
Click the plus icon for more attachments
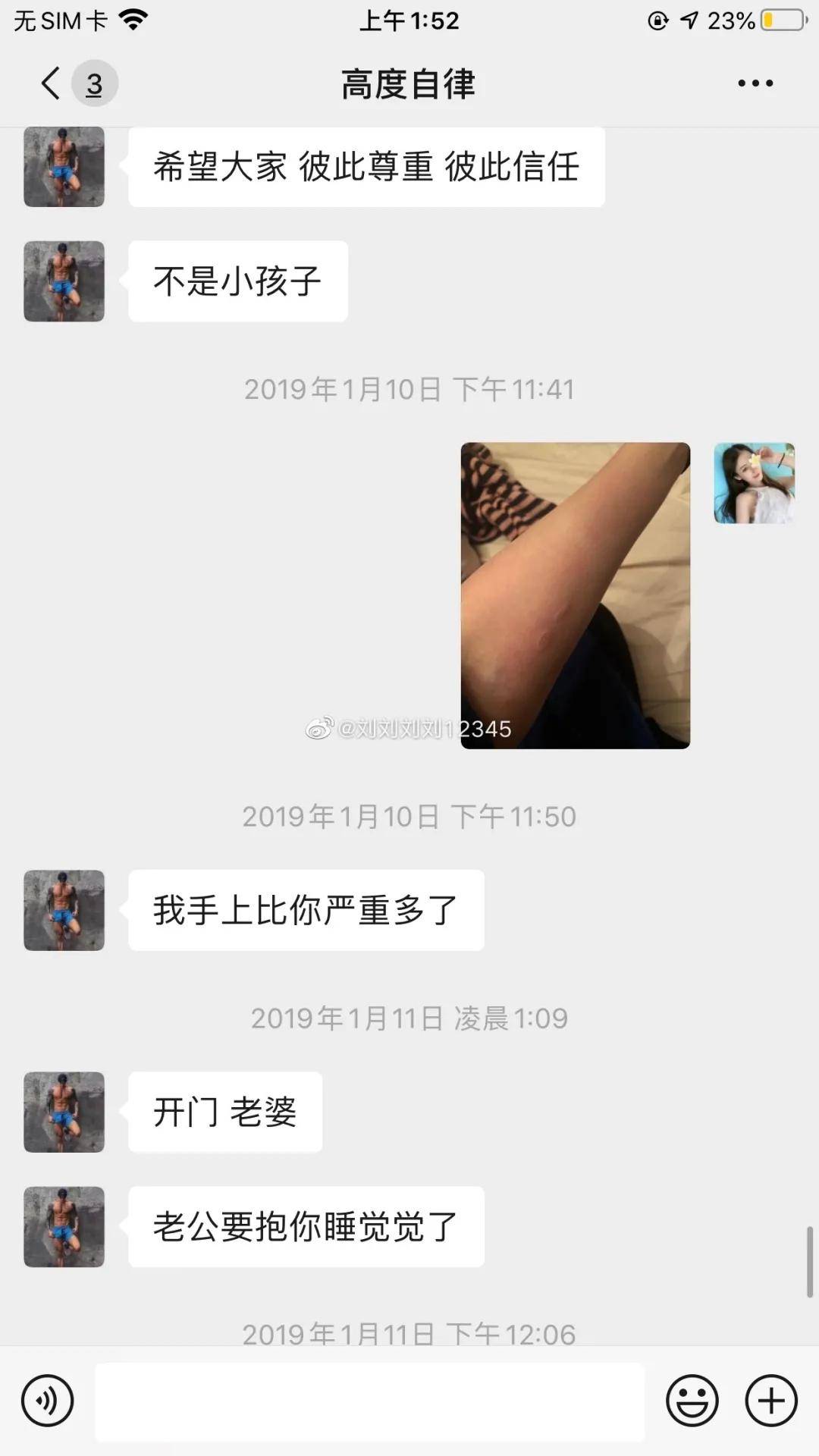click(770, 1401)
